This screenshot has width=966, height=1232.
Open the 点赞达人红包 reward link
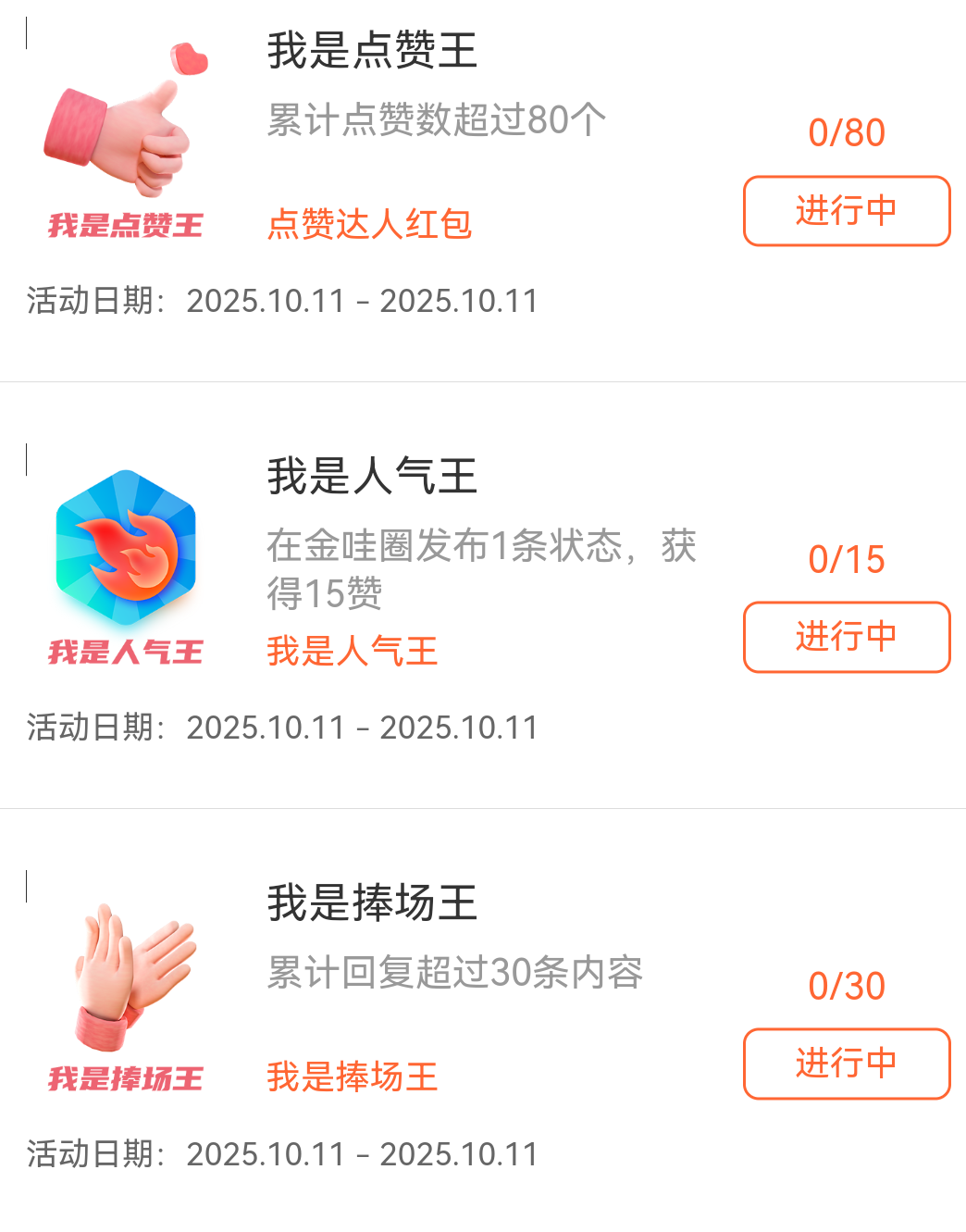369,224
